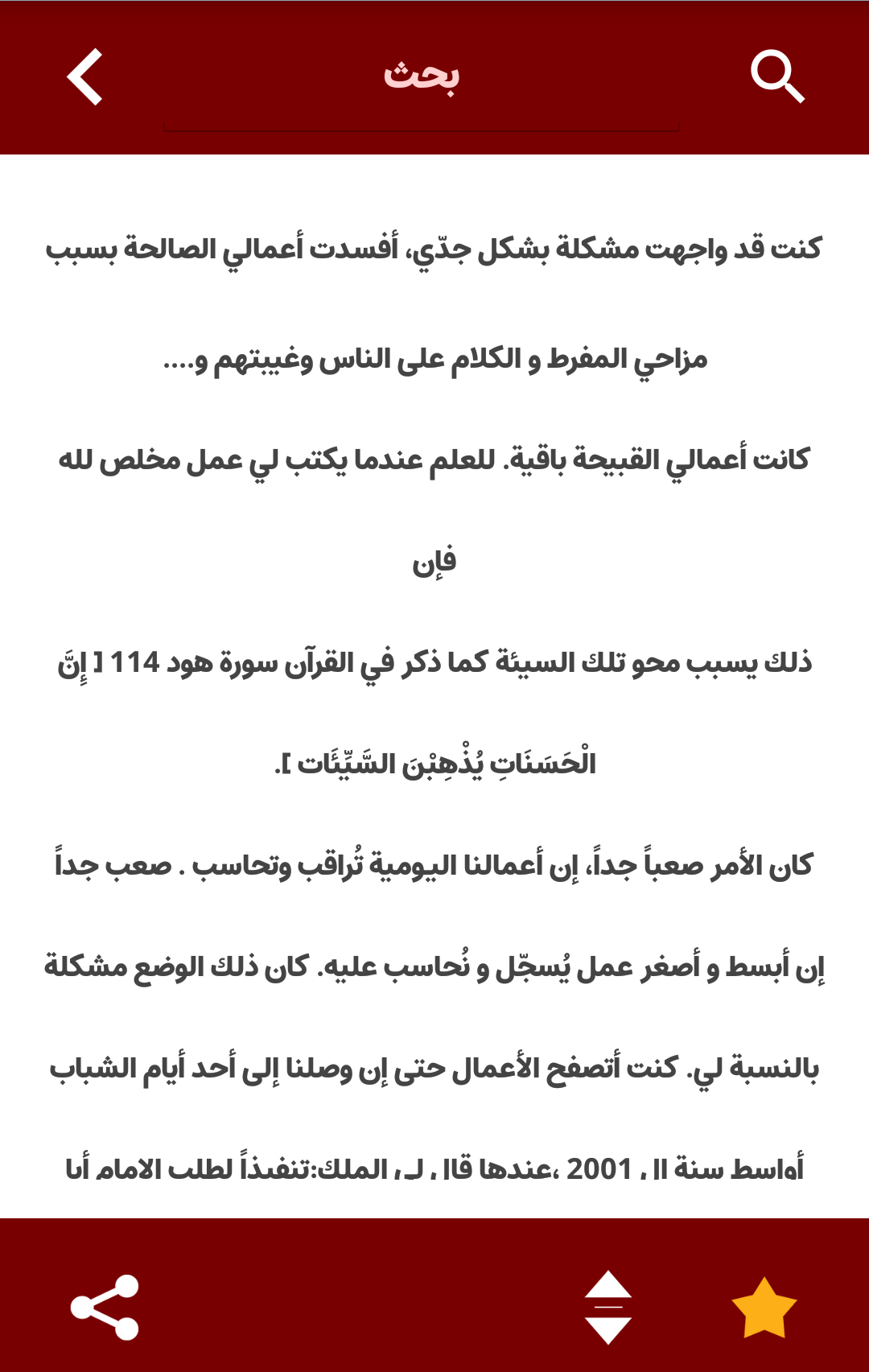
Task: Select the بحث title in the header
Action: [422, 78]
